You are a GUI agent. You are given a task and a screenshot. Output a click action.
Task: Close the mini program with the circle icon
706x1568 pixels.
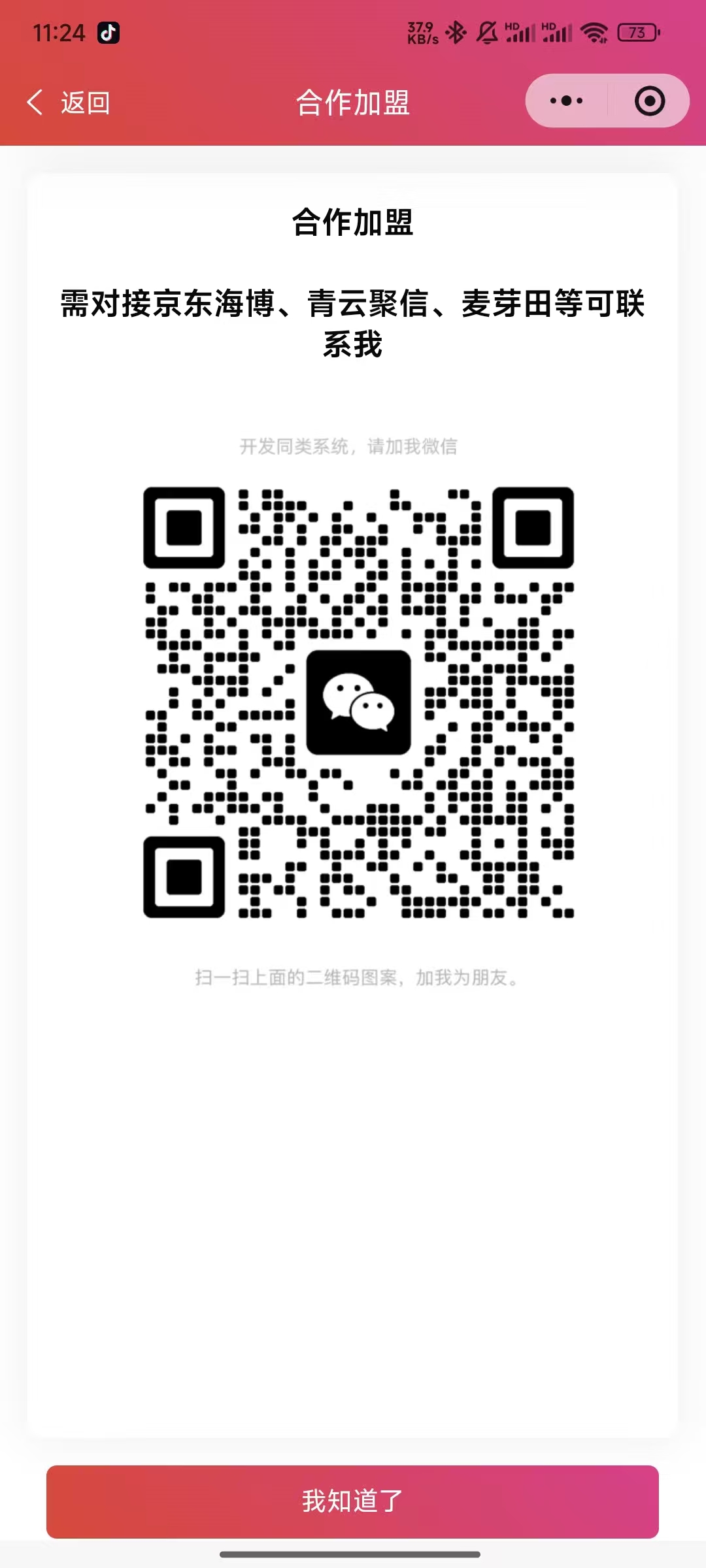pos(650,101)
